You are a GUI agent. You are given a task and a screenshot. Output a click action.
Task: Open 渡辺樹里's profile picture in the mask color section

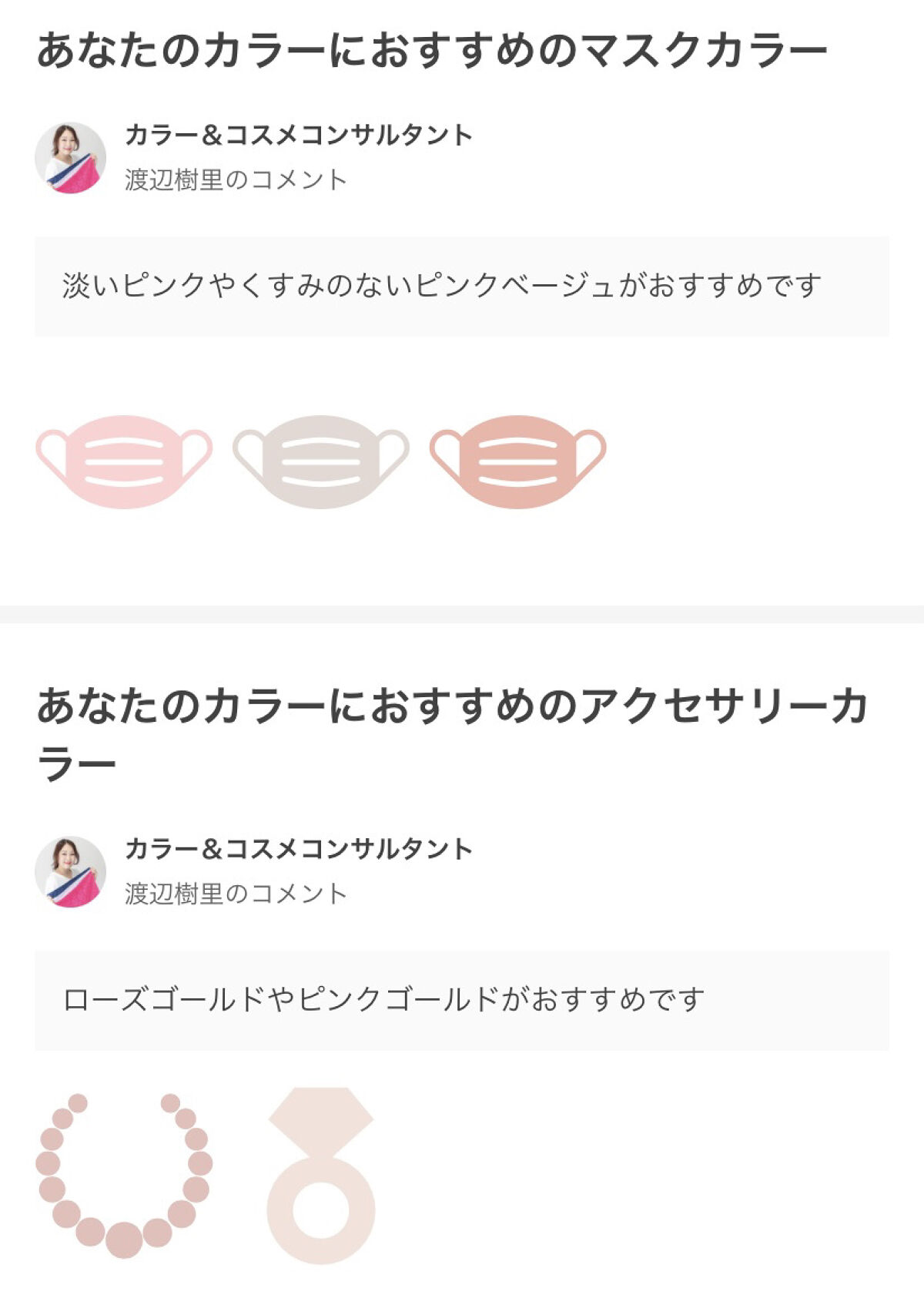70,158
